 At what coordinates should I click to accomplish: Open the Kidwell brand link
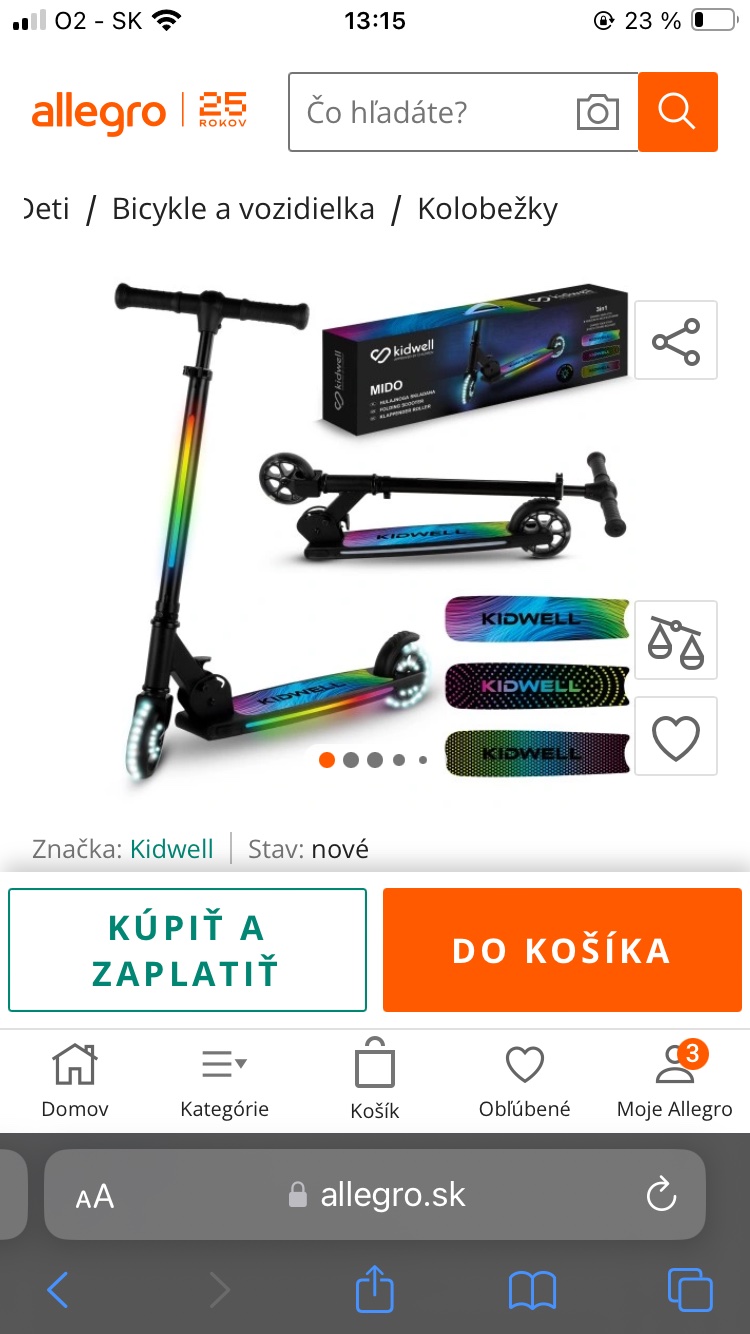[x=172, y=849]
